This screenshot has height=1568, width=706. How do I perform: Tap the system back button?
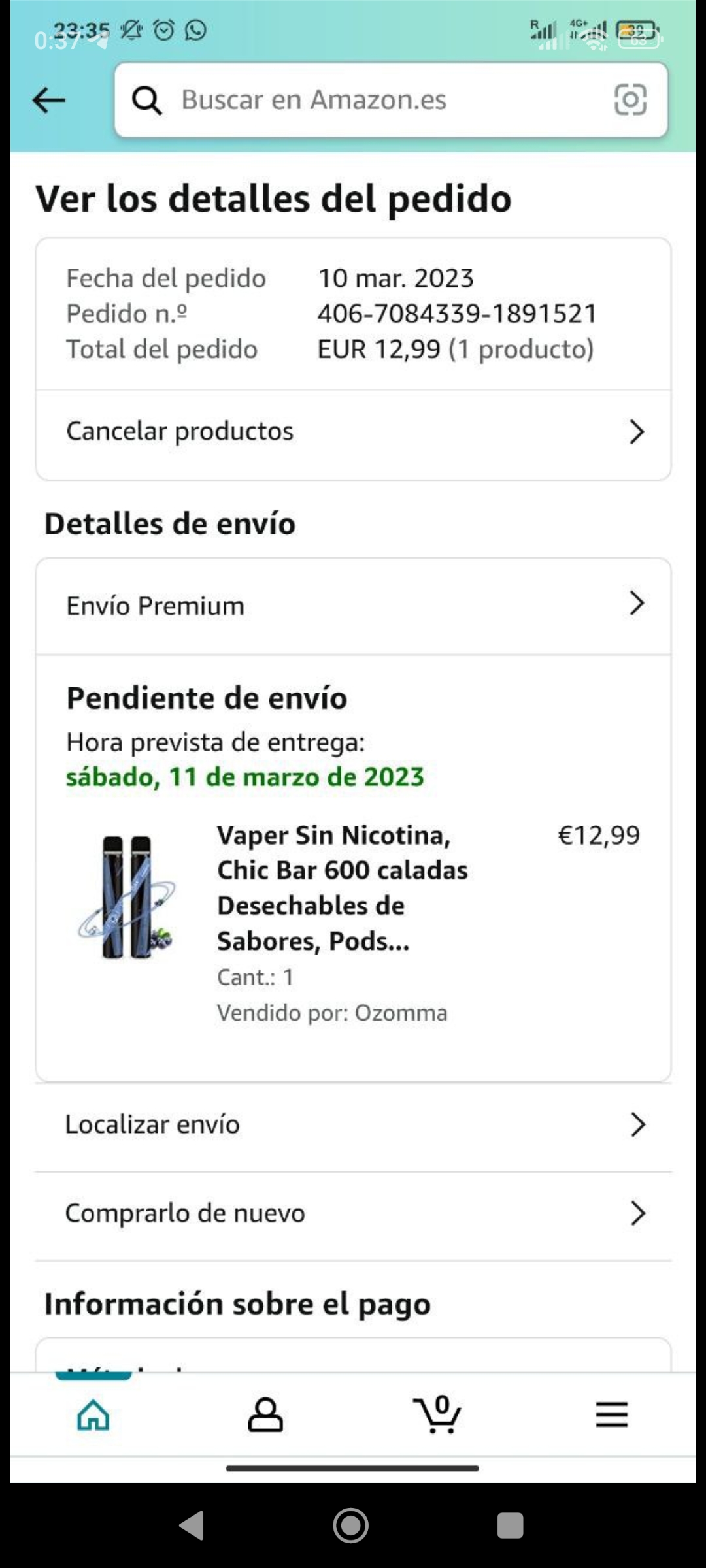pyautogui.click(x=192, y=1526)
